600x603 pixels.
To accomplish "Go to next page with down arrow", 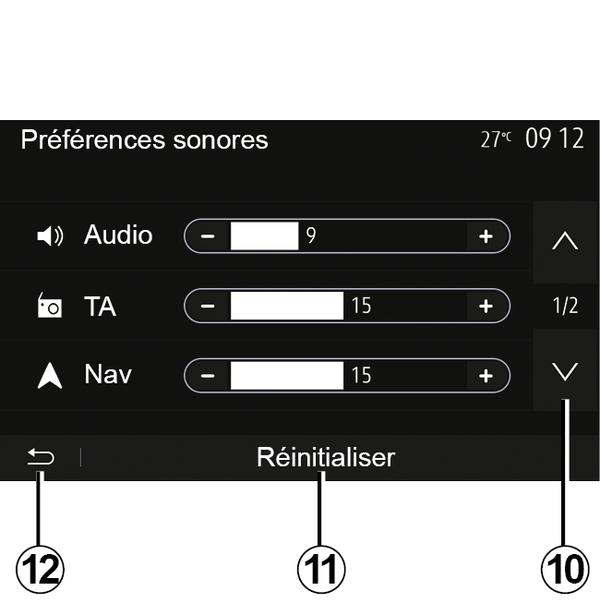I will pyautogui.click(x=565, y=373).
